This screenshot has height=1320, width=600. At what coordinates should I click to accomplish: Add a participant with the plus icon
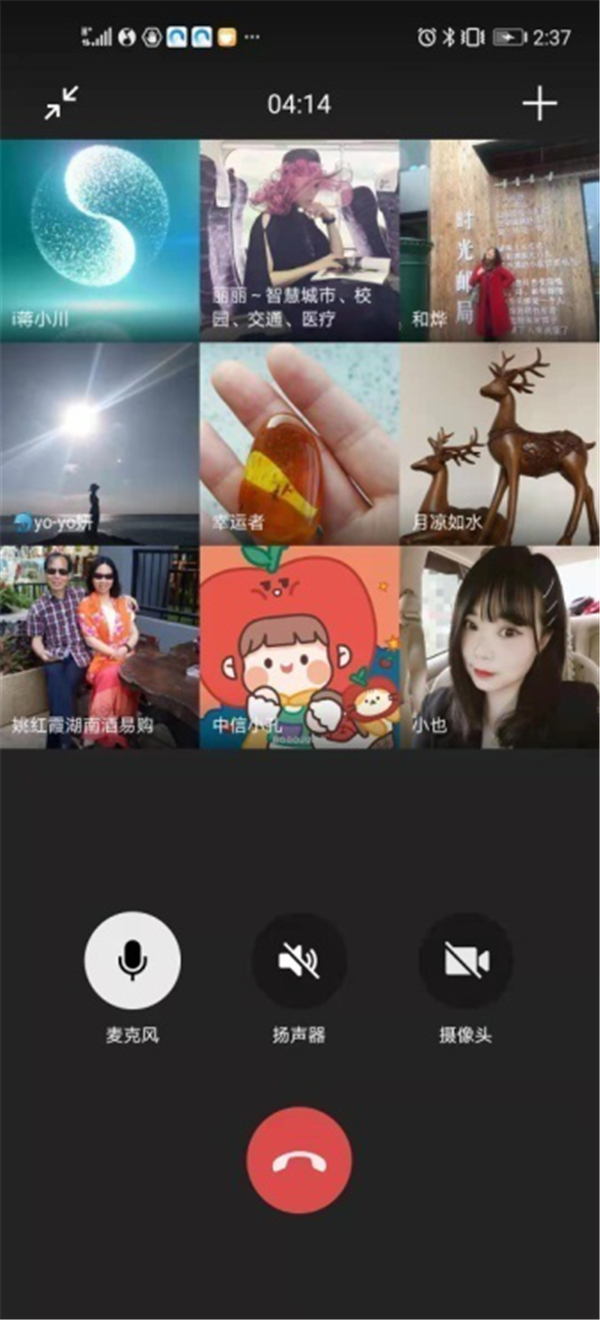(x=539, y=103)
